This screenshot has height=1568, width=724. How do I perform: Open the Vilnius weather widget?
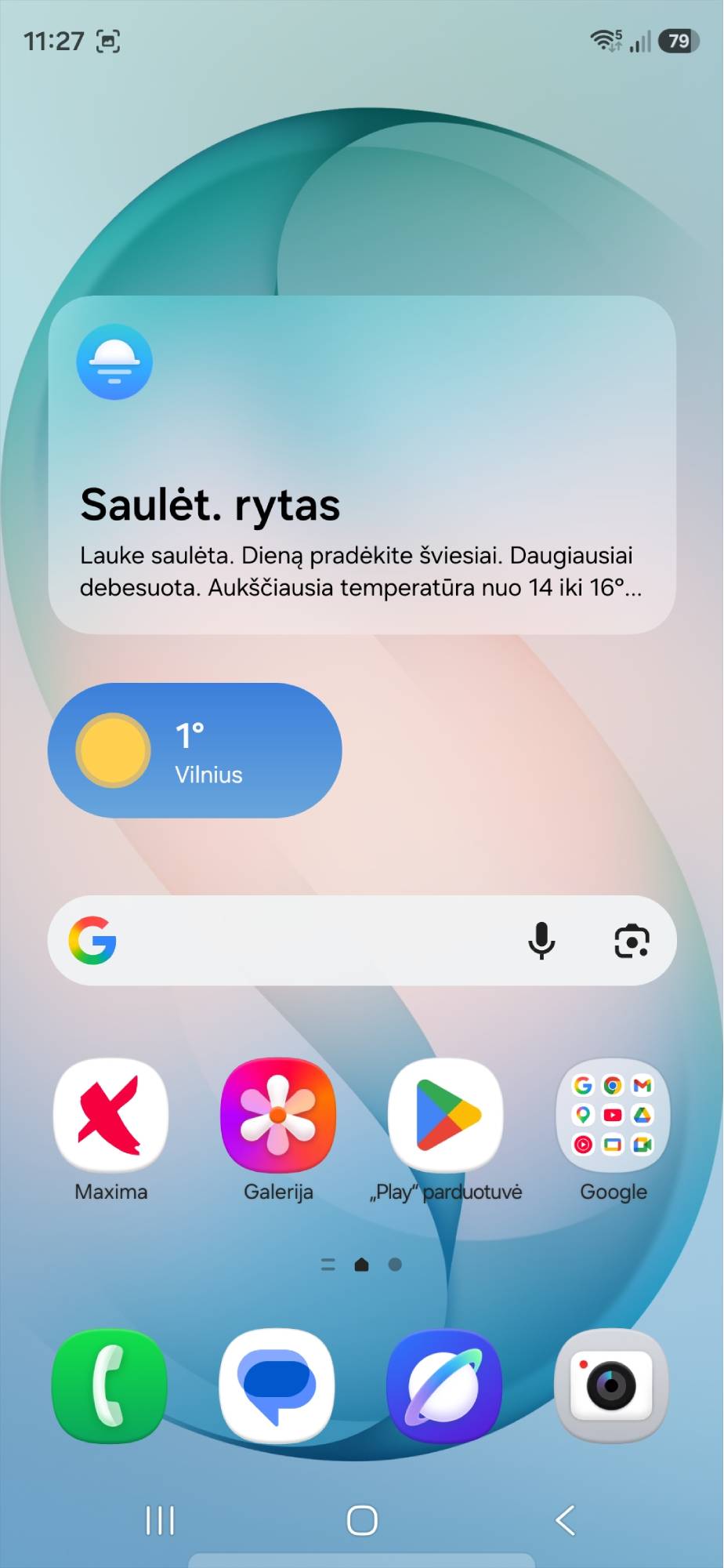194,750
